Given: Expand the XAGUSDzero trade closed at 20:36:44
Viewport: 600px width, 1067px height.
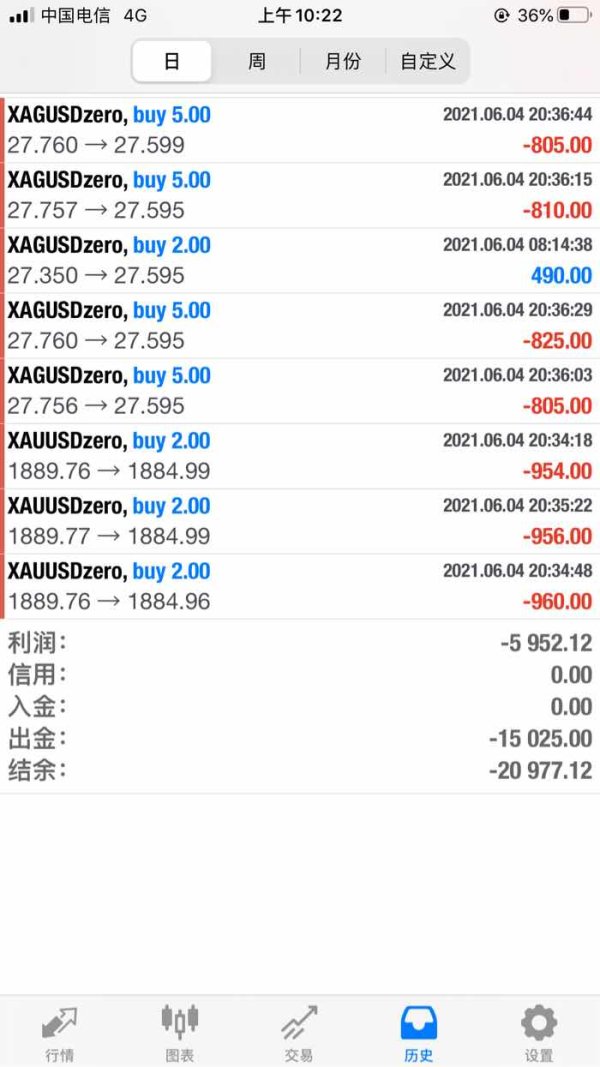Looking at the screenshot, I should (x=300, y=130).
